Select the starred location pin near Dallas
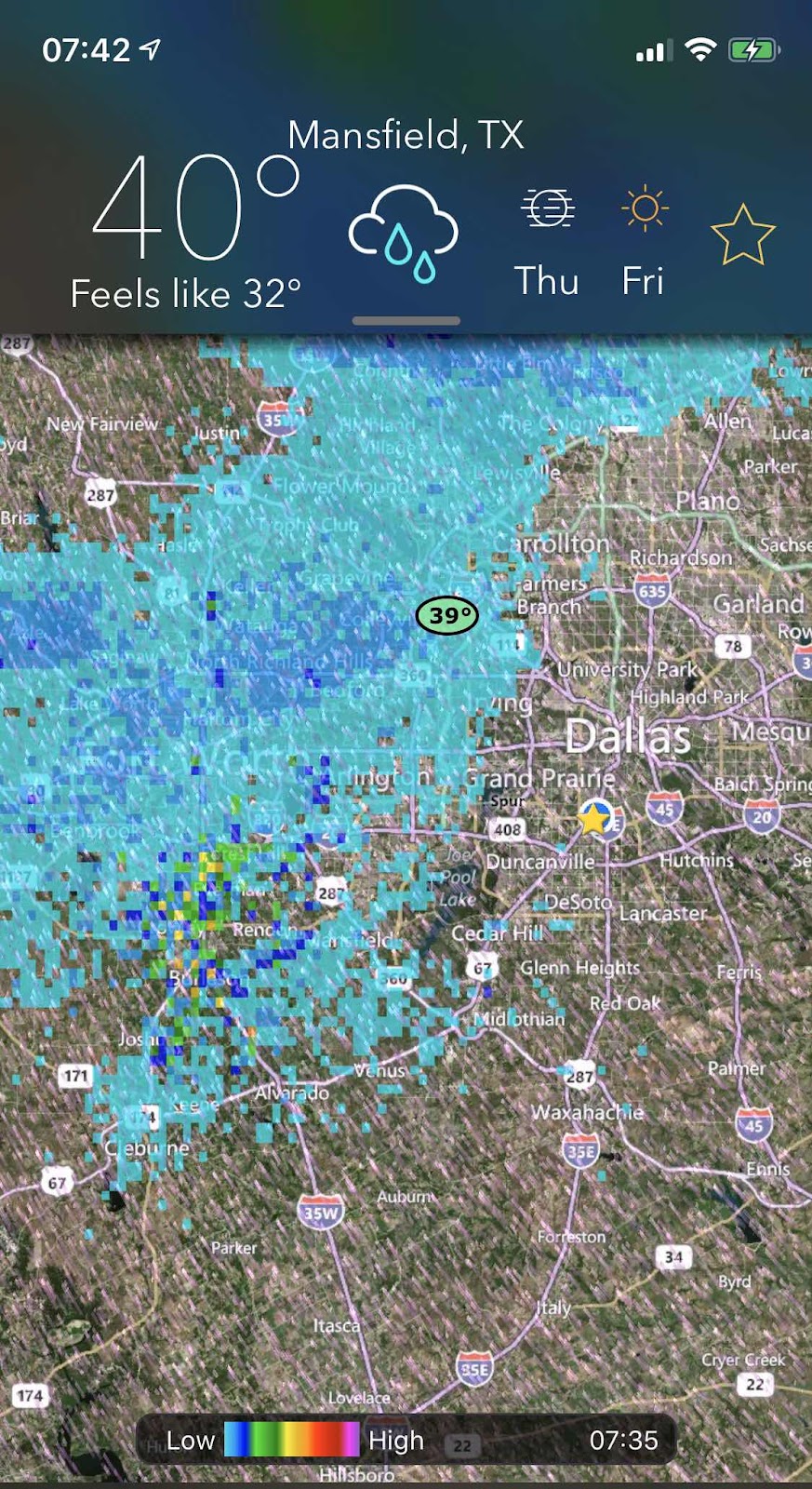This screenshot has width=812, height=1489. [595, 817]
